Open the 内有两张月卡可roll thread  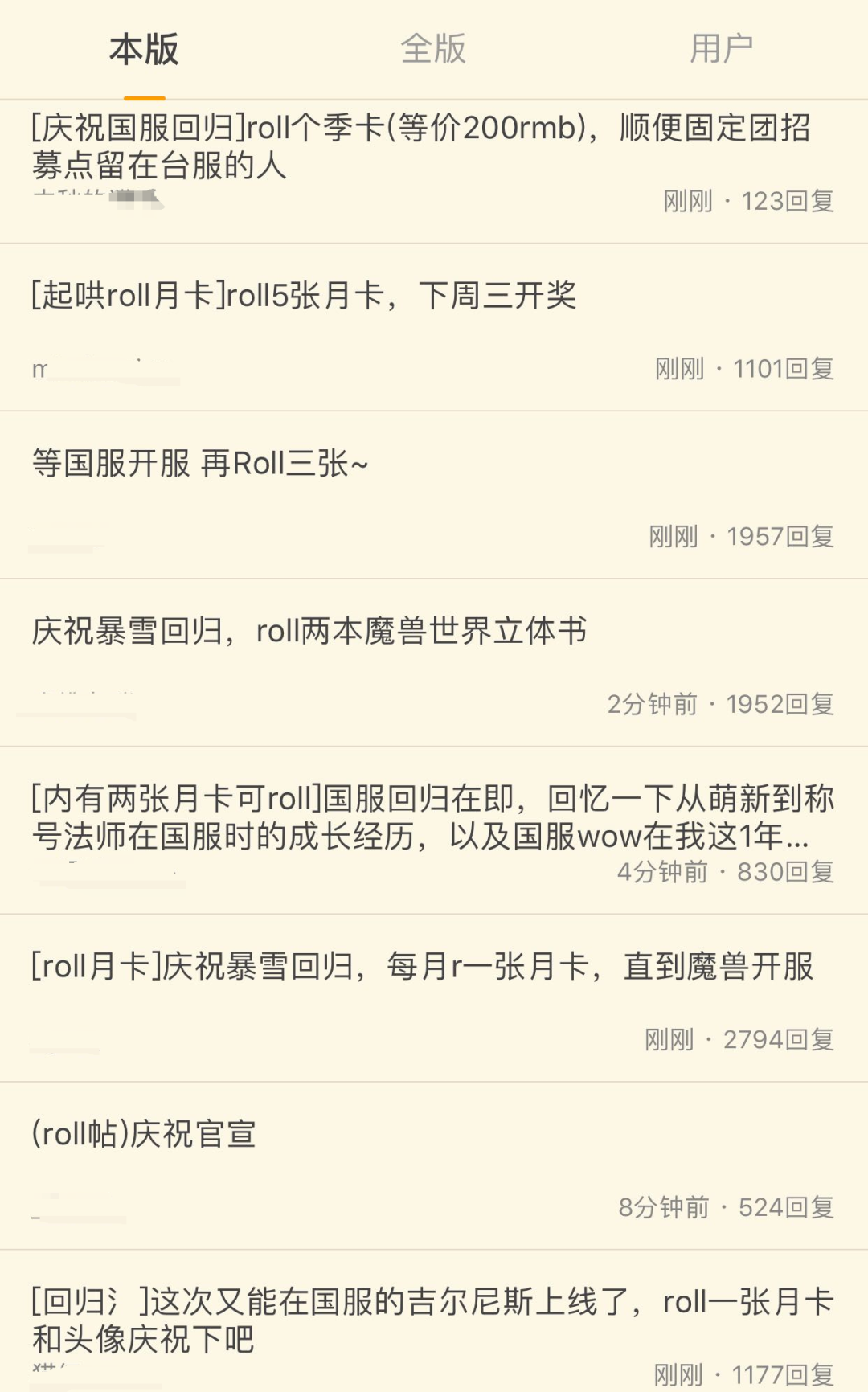tap(432, 817)
